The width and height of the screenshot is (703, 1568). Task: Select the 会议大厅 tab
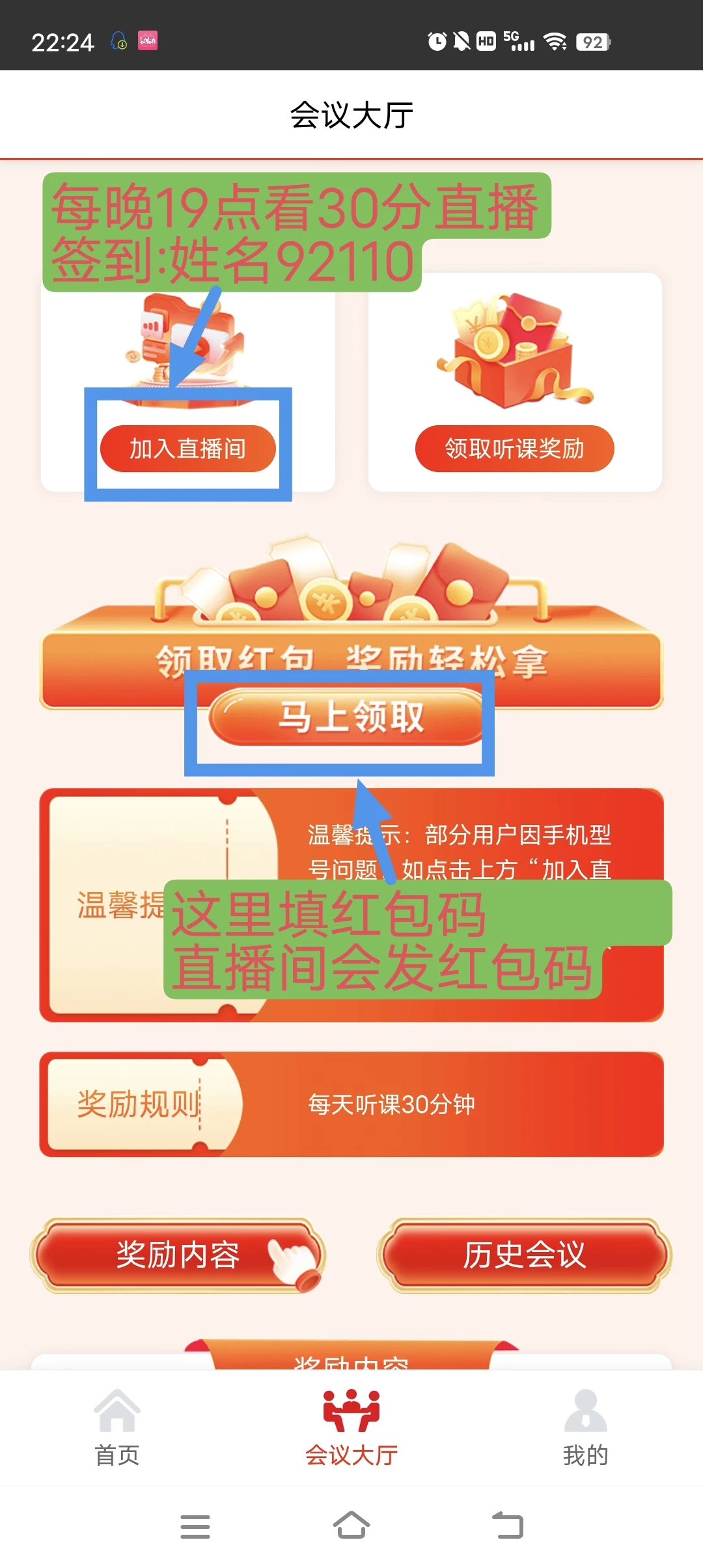(351, 1427)
